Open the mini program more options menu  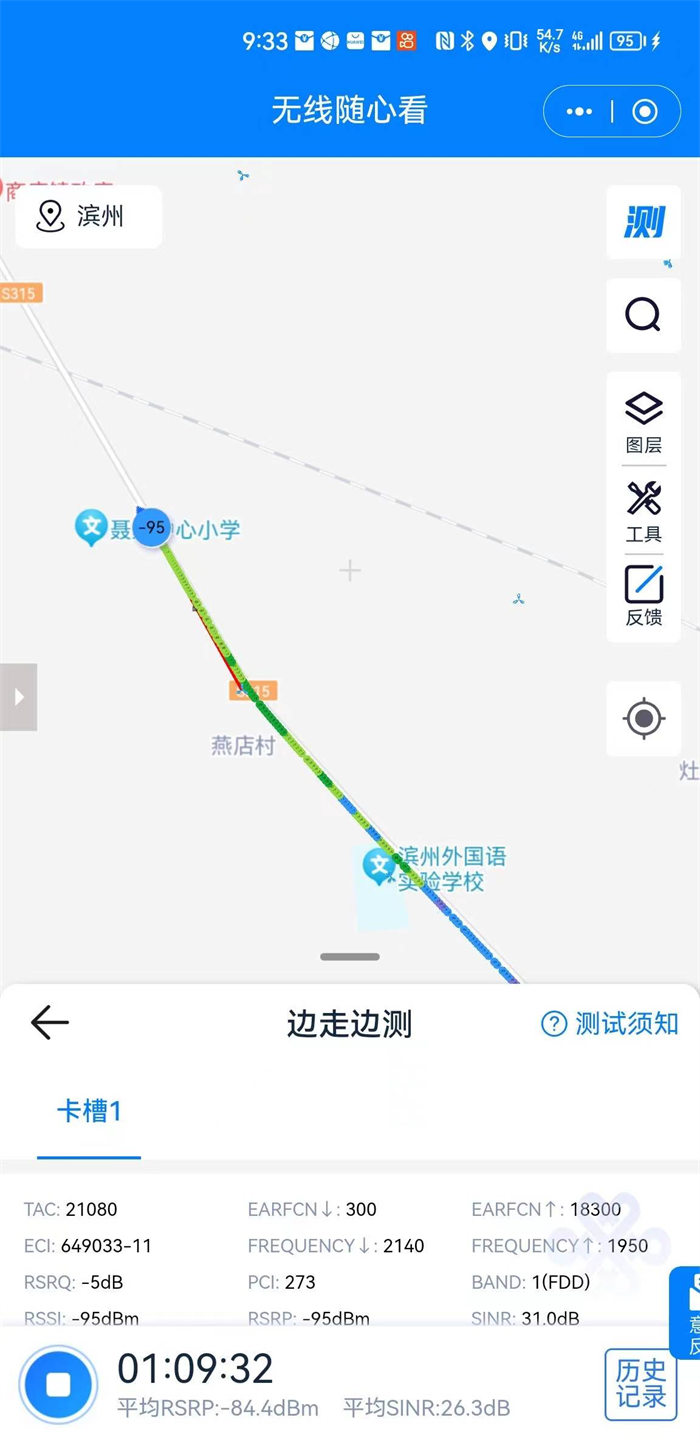(579, 111)
